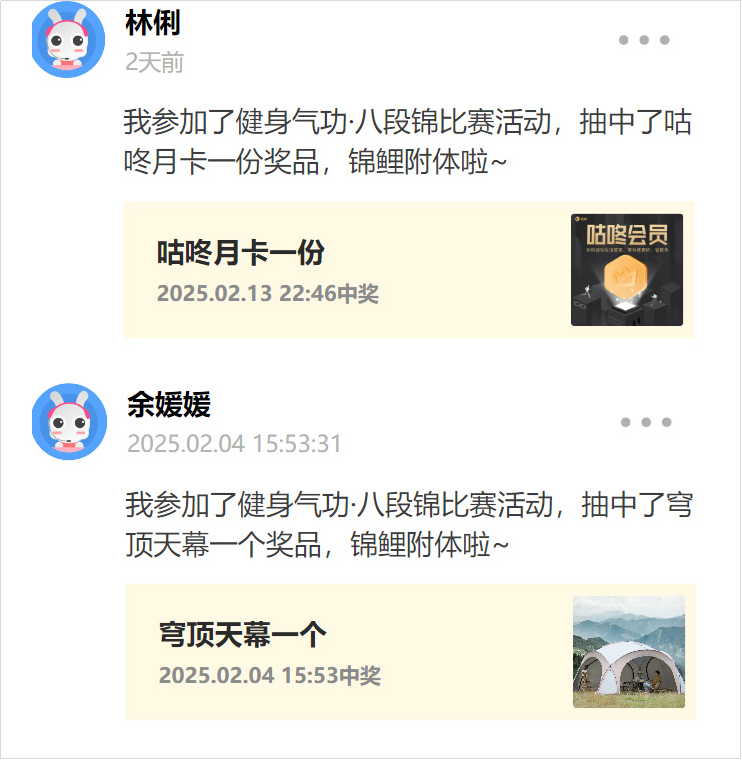Image resolution: width=742 pixels, height=760 pixels.
Task: Open the 穹顶天幕一个 prize card
Action: (x=410, y=652)
